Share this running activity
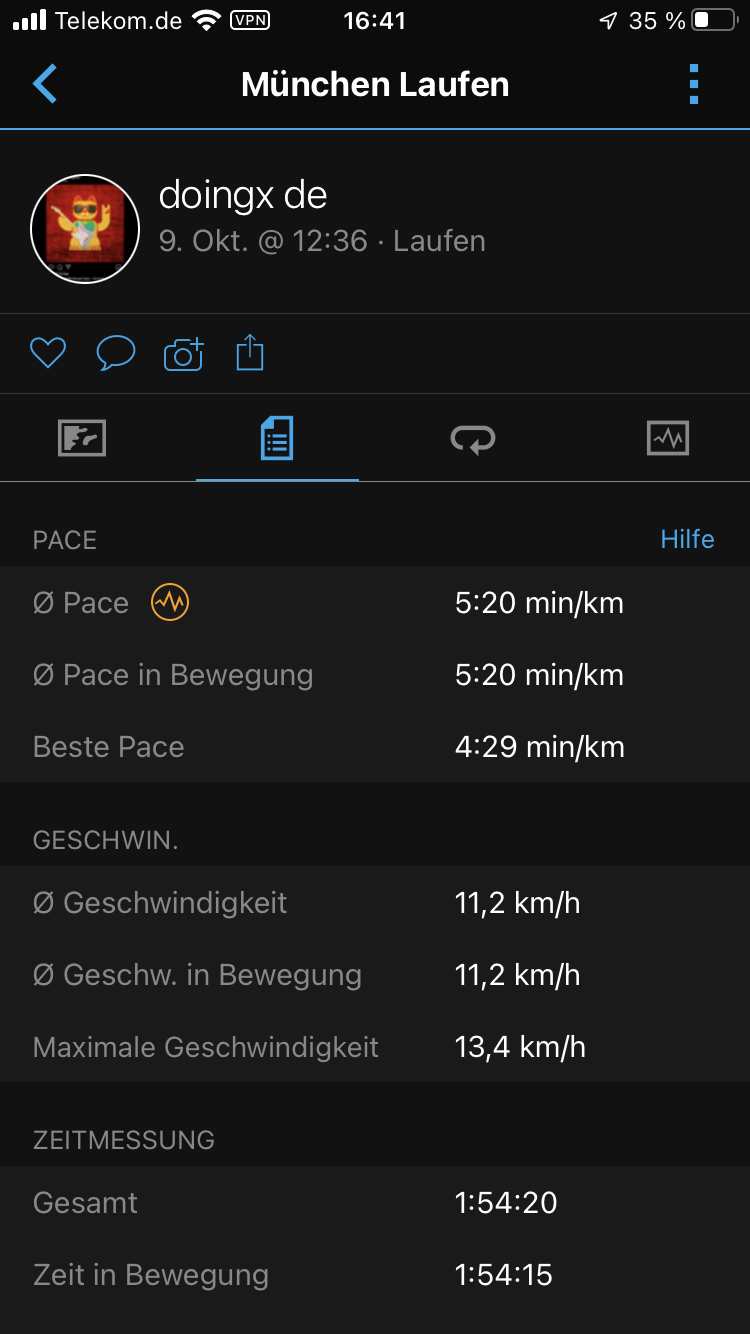This screenshot has width=750, height=1334. click(250, 353)
